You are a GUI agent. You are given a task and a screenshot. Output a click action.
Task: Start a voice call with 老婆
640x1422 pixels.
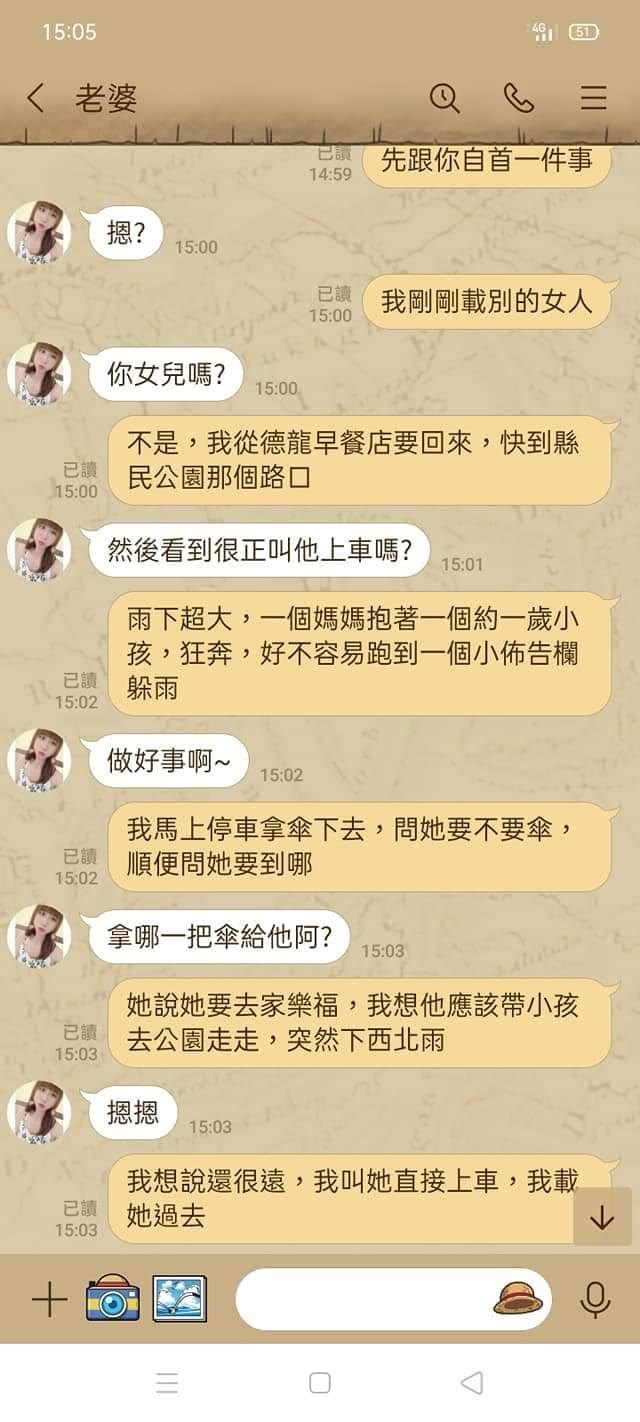coord(519,98)
